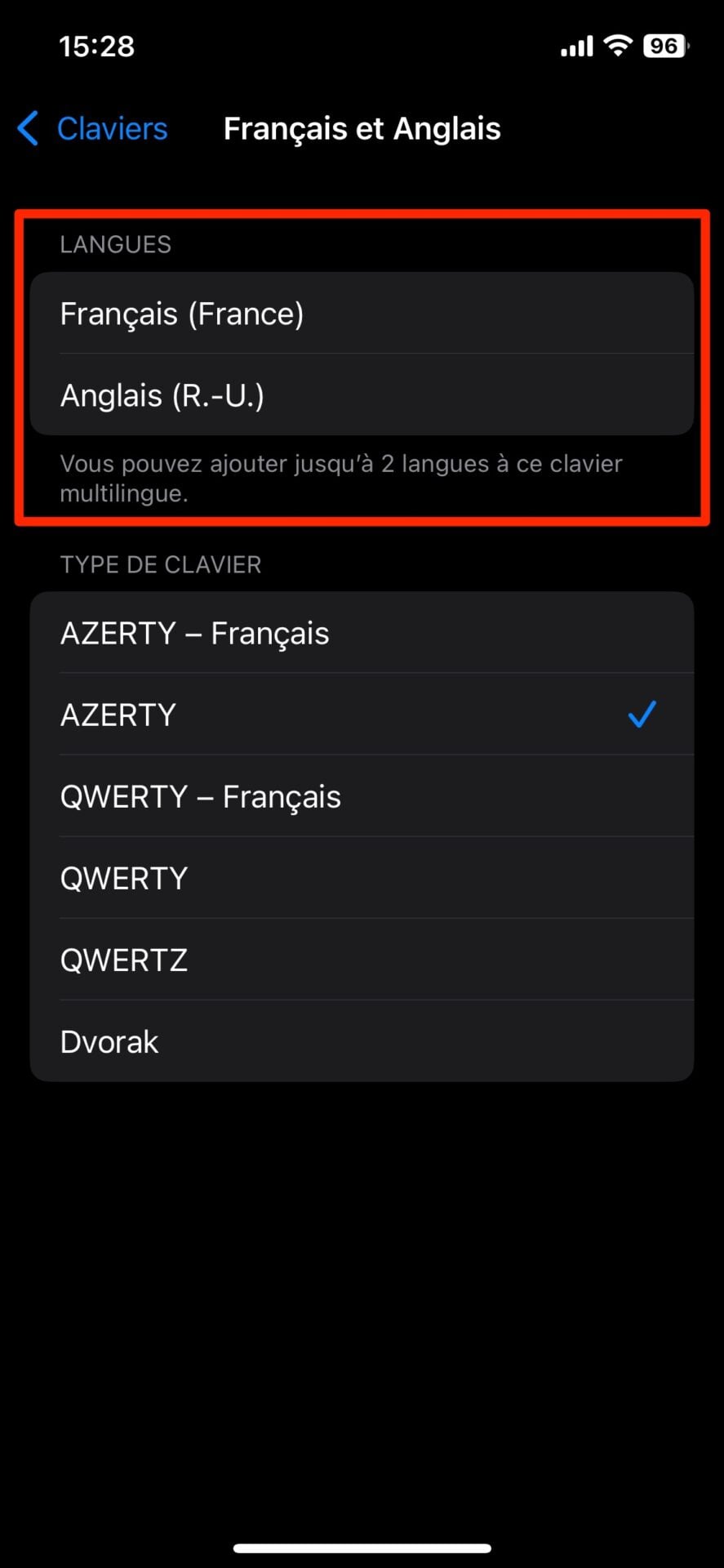Switch keyboard type to QWERTZ
This screenshot has height=1568, width=724.
pos(362,960)
